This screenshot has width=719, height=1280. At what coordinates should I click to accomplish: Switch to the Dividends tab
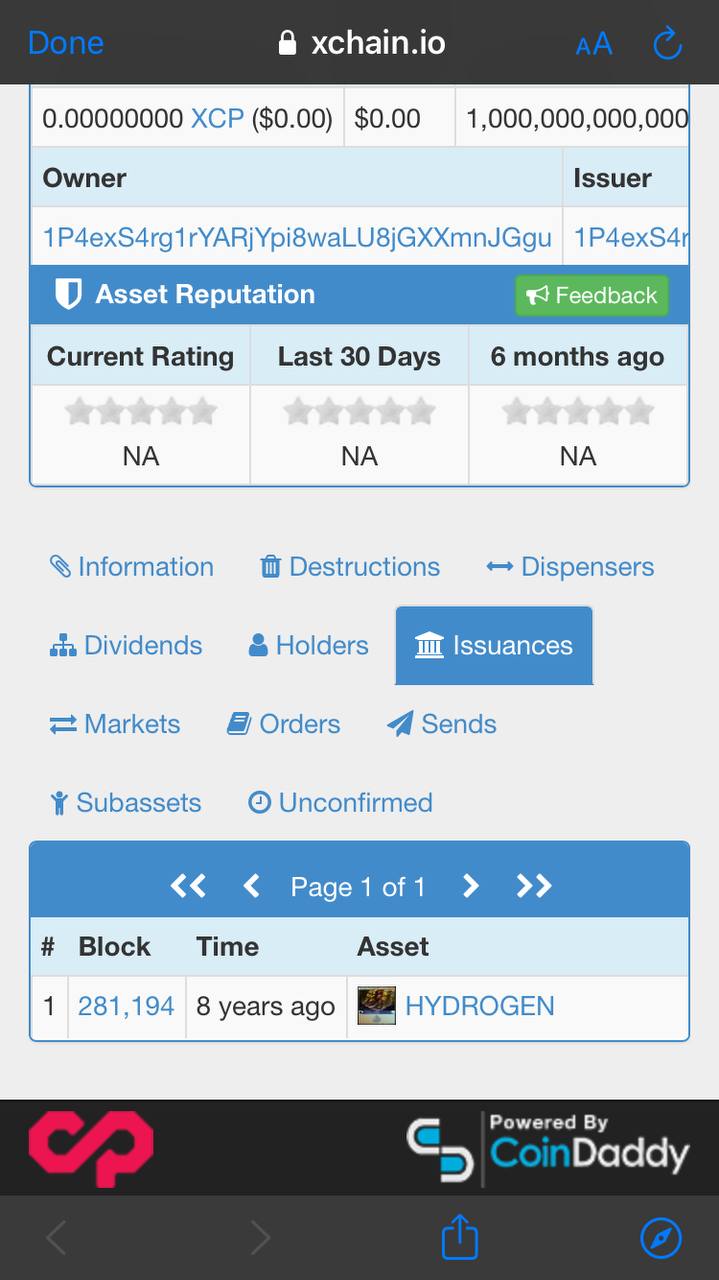pos(126,645)
